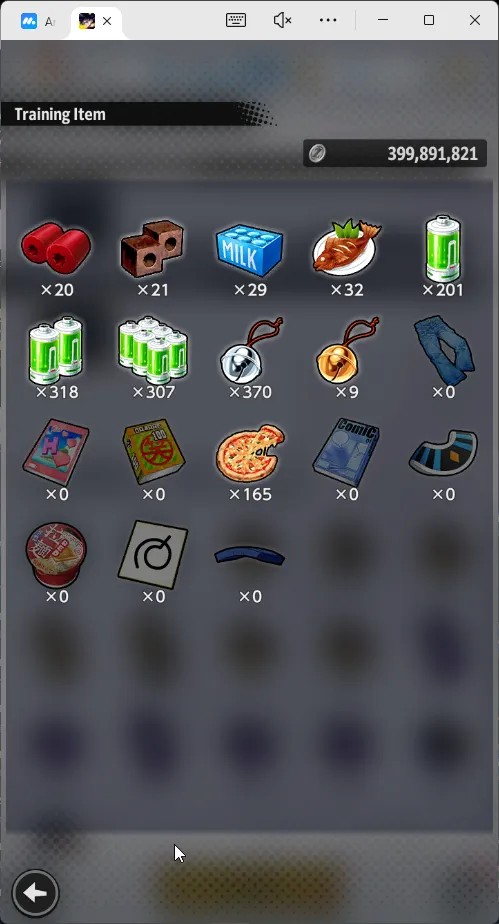Select the six-pack green batteries item

[153, 350]
